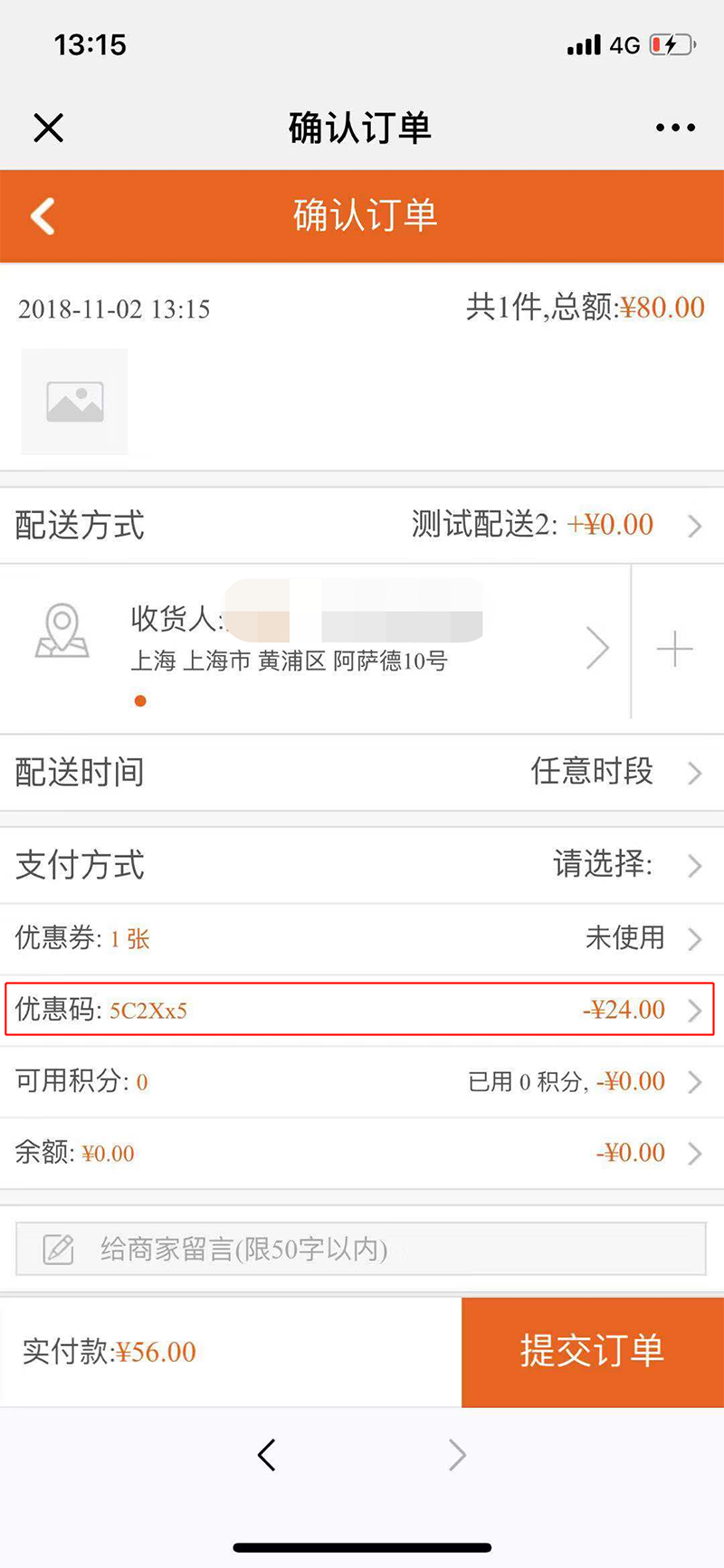Screen dimensions: 724x1568
Task: Go back using the orange header arrow
Action: pyautogui.click(x=43, y=216)
